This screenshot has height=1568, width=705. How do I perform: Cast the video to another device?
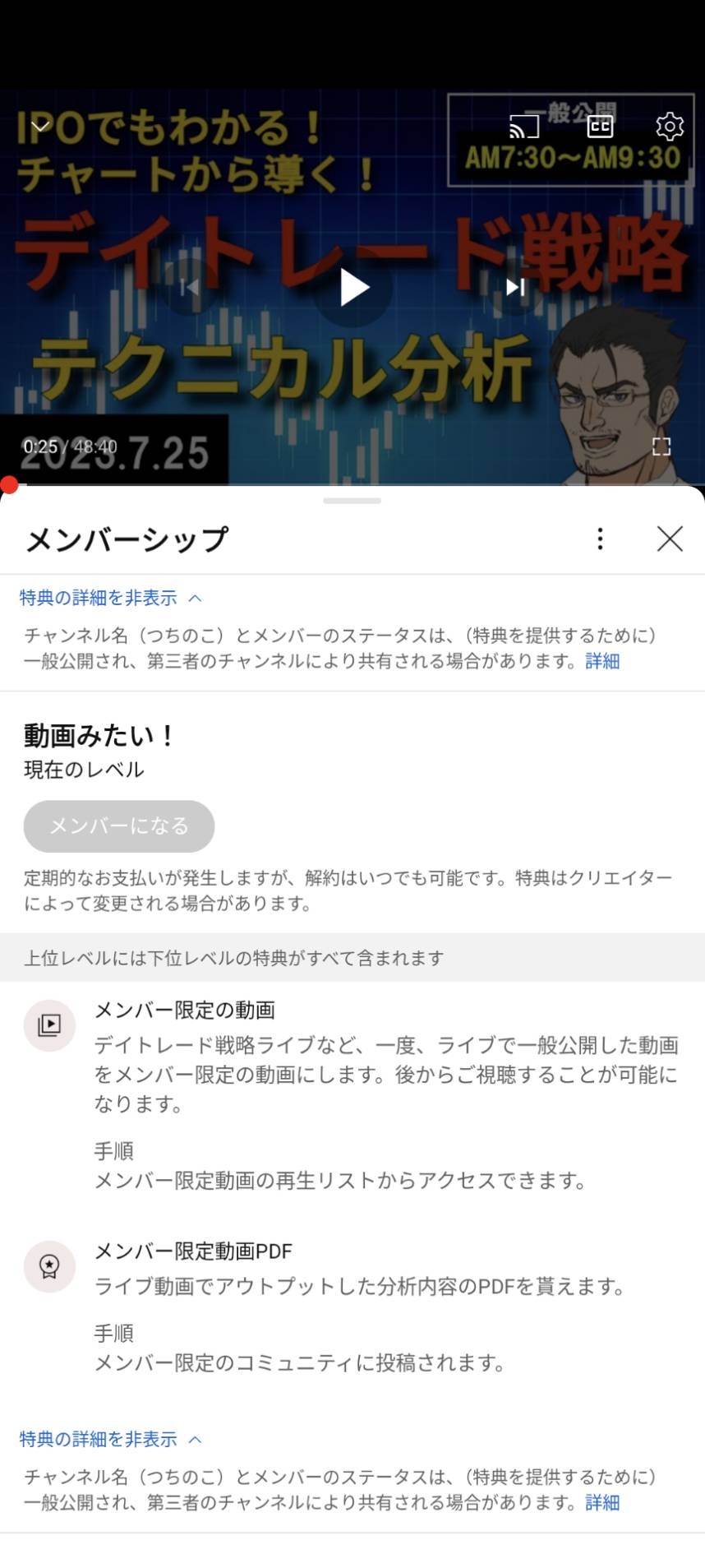pyautogui.click(x=524, y=126)
